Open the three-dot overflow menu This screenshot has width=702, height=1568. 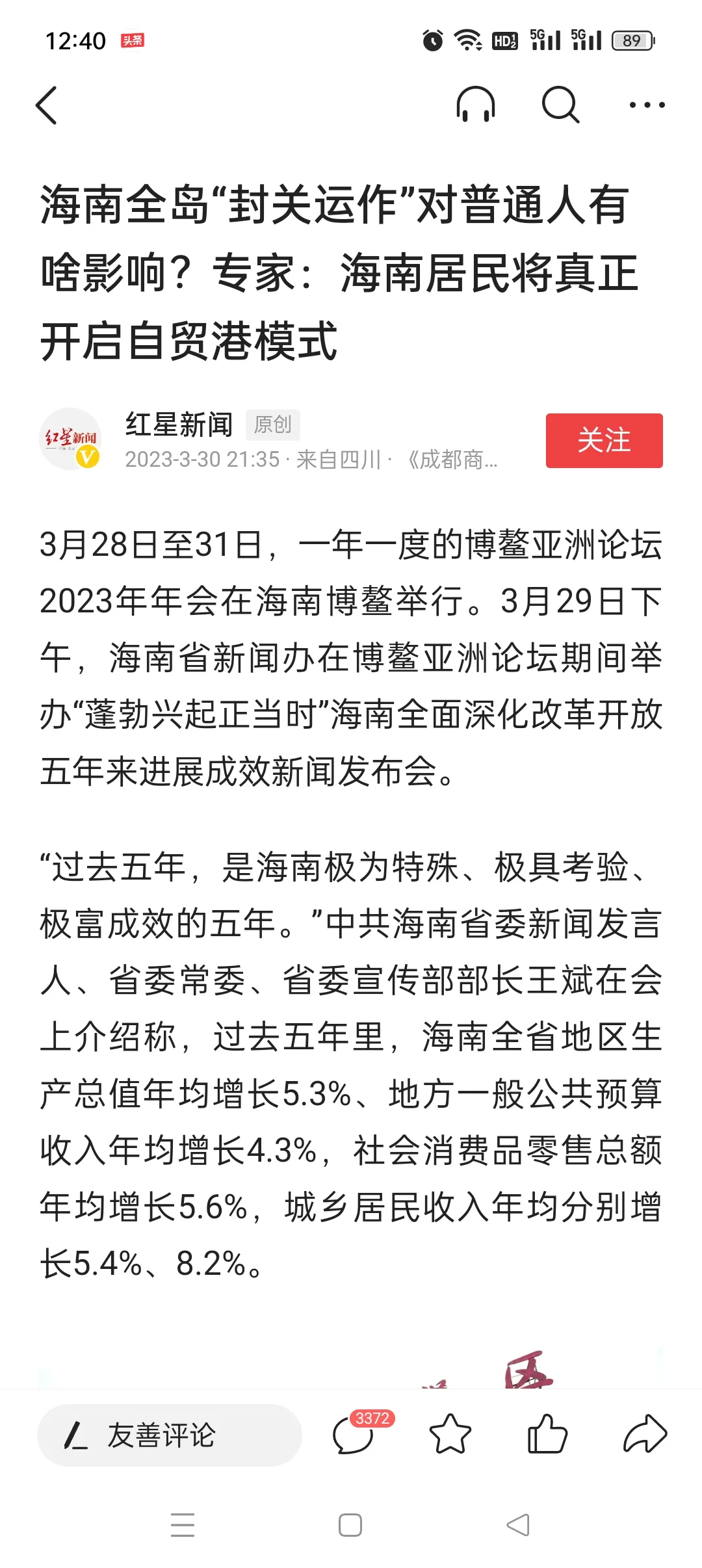coord(647,105)
